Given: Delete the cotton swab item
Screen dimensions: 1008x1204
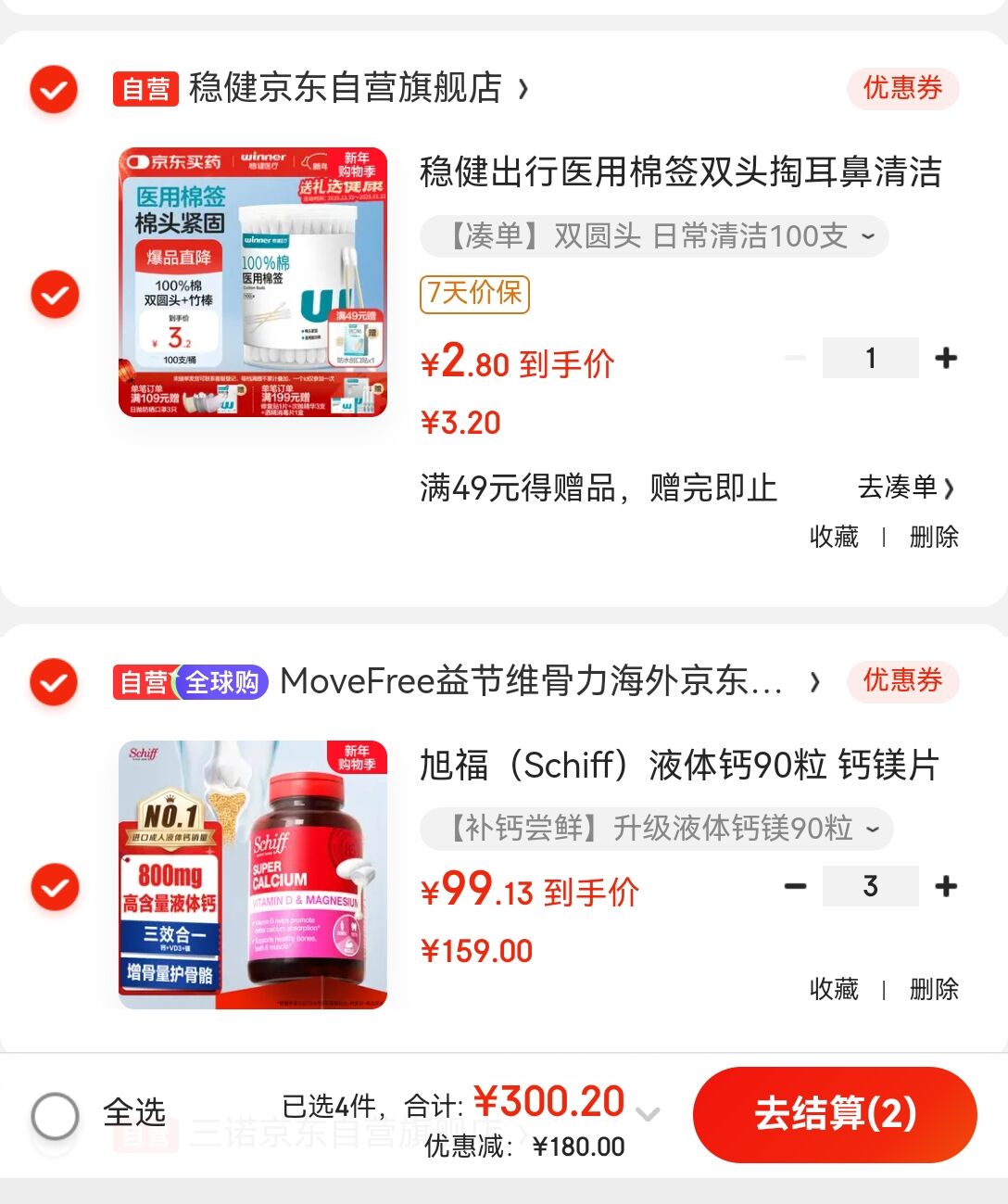Looking at the screenshot, I should [933, 537].
